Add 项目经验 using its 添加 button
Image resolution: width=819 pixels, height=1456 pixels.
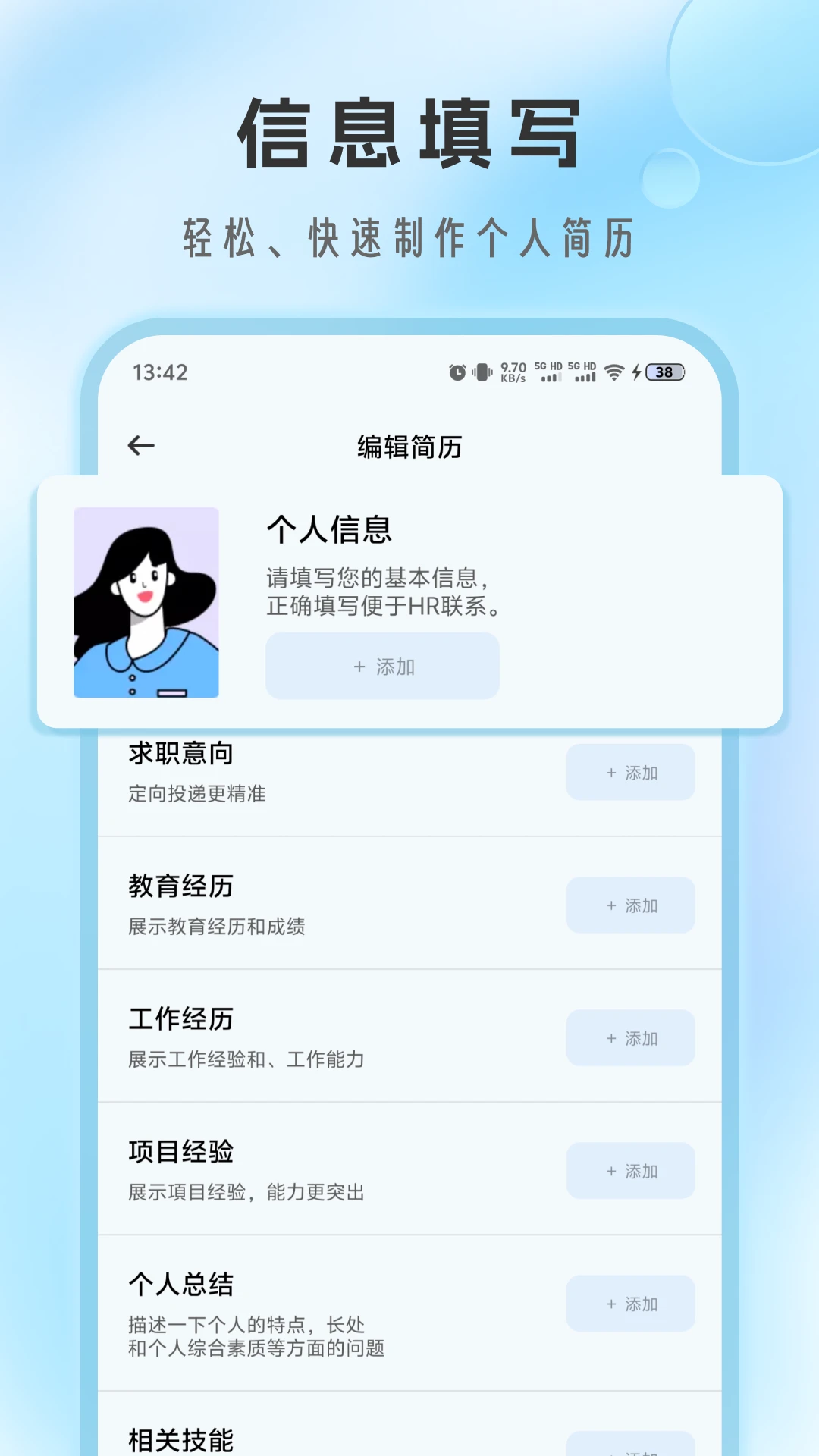(x=630, y=1171)
